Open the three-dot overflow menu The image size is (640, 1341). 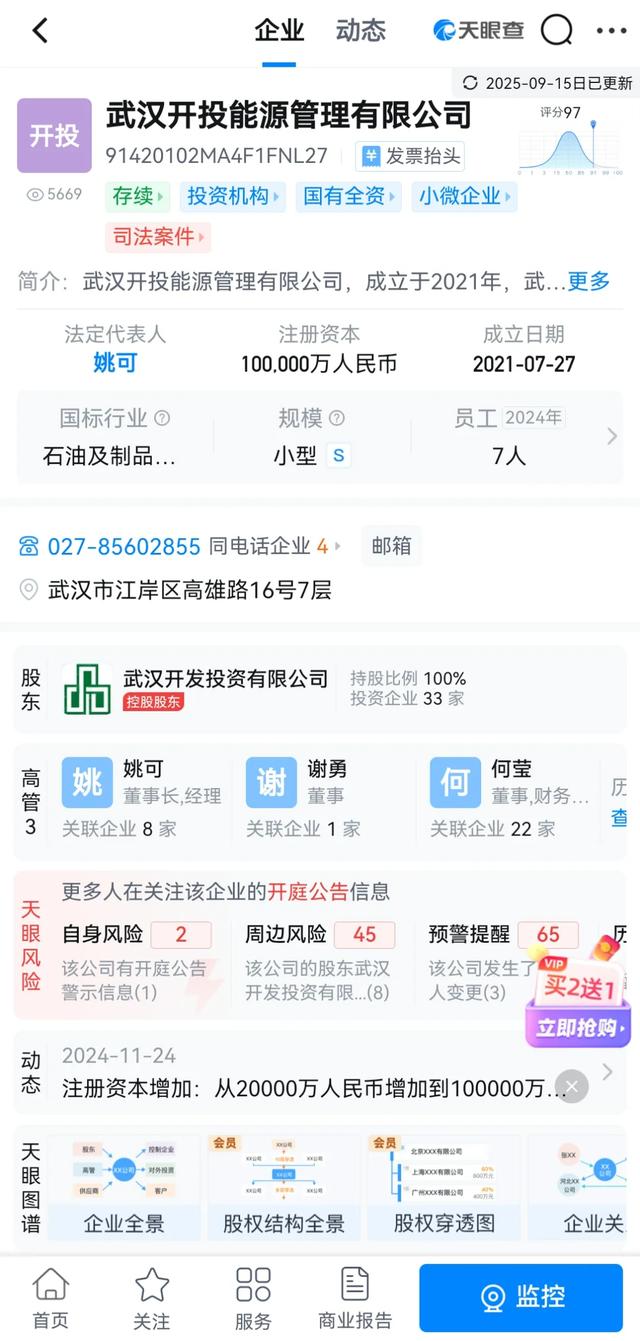coord(610,31)
